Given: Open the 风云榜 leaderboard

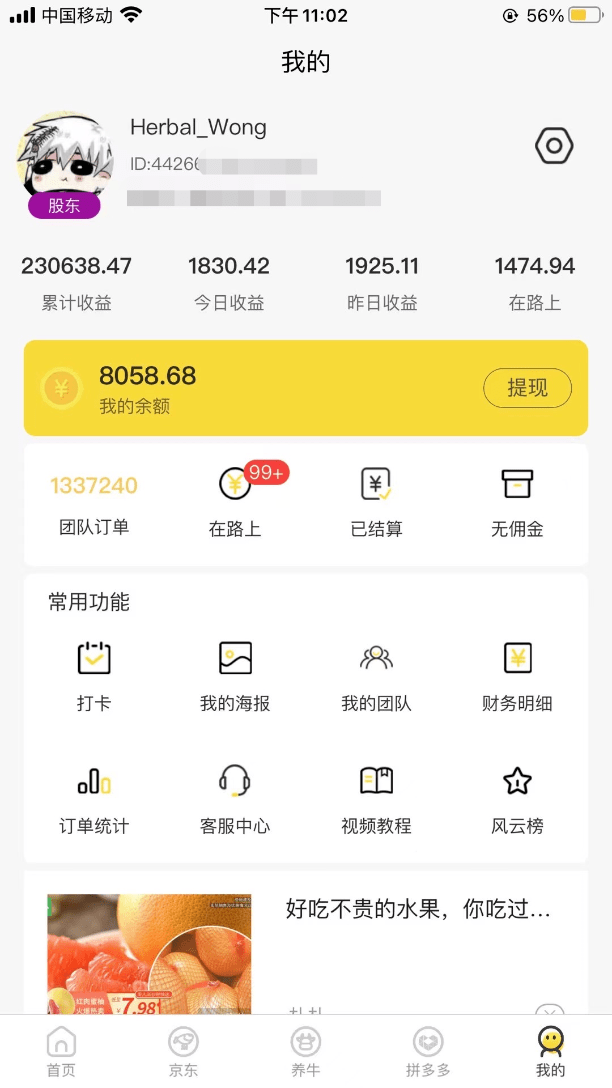Looking at the screenshot, I should [x=517, y=799].
